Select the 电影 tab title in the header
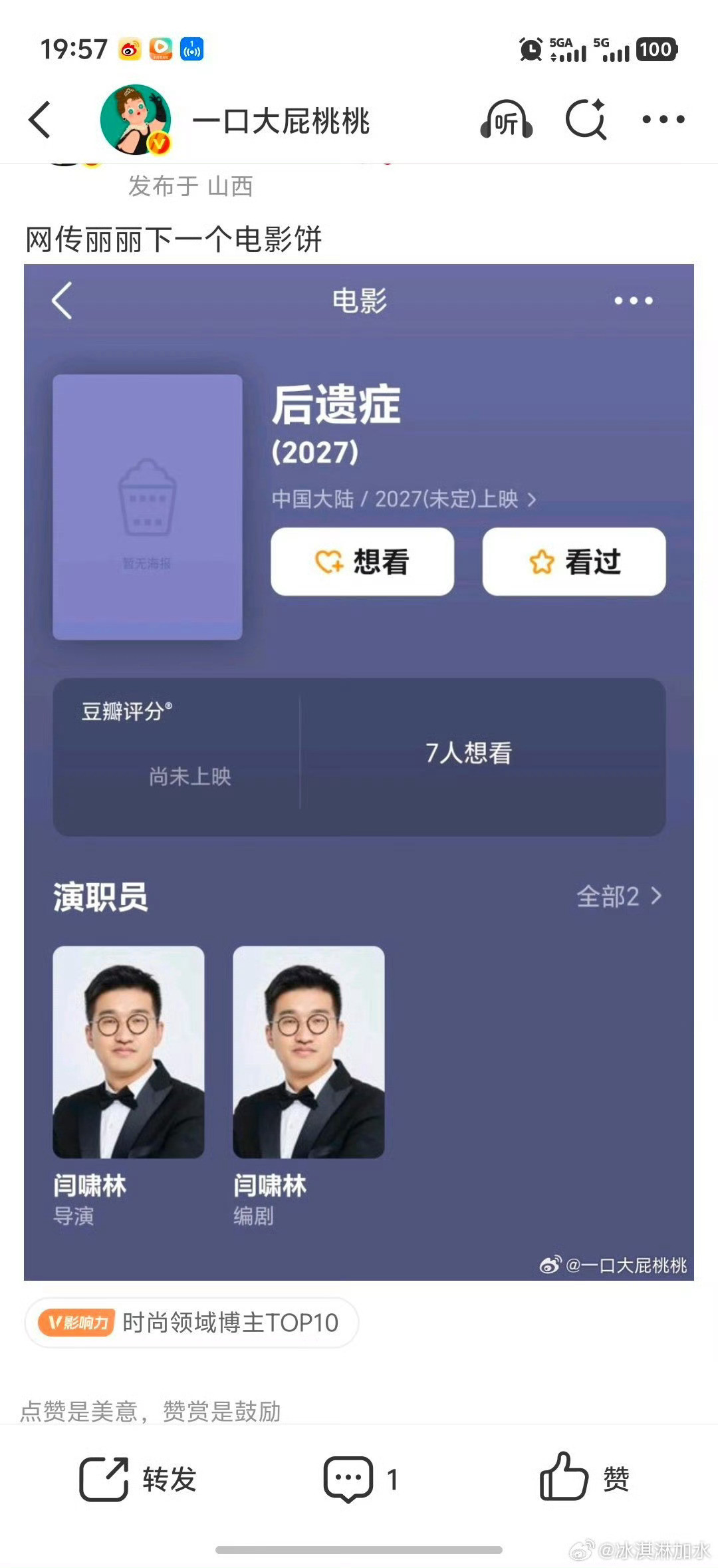Screen dimensions: 718x1568 pos(359,301)
